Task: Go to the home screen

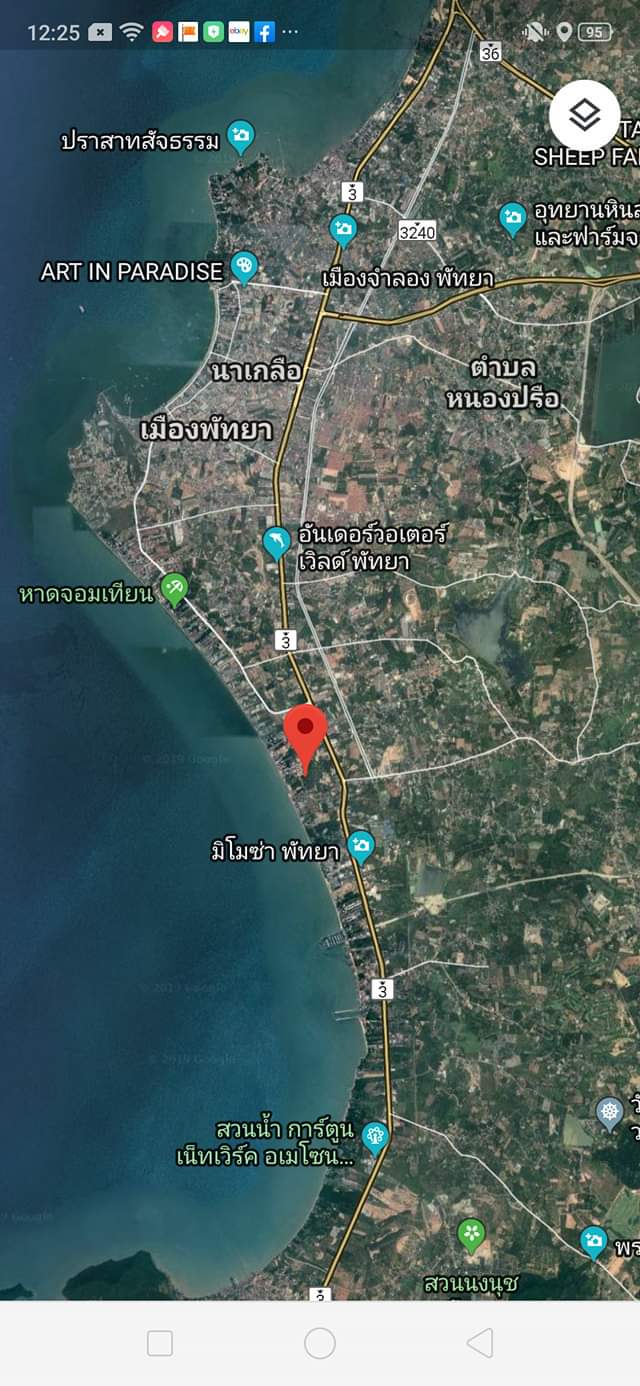Action: click(x=320, y=1343)
